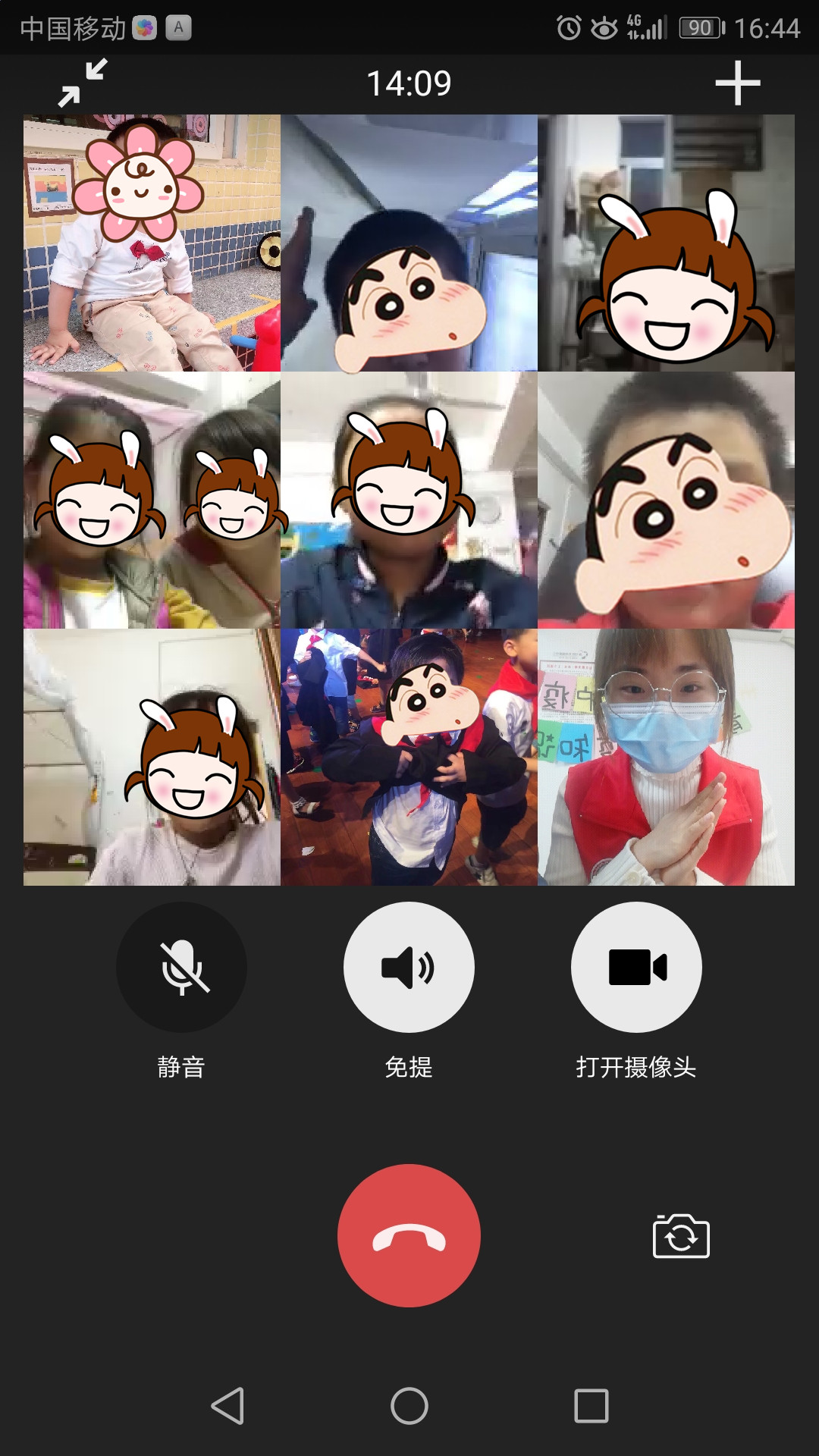Screen dimensions: 819x1456
Task: Minimize the group video call window
Action: click(83, 83)
